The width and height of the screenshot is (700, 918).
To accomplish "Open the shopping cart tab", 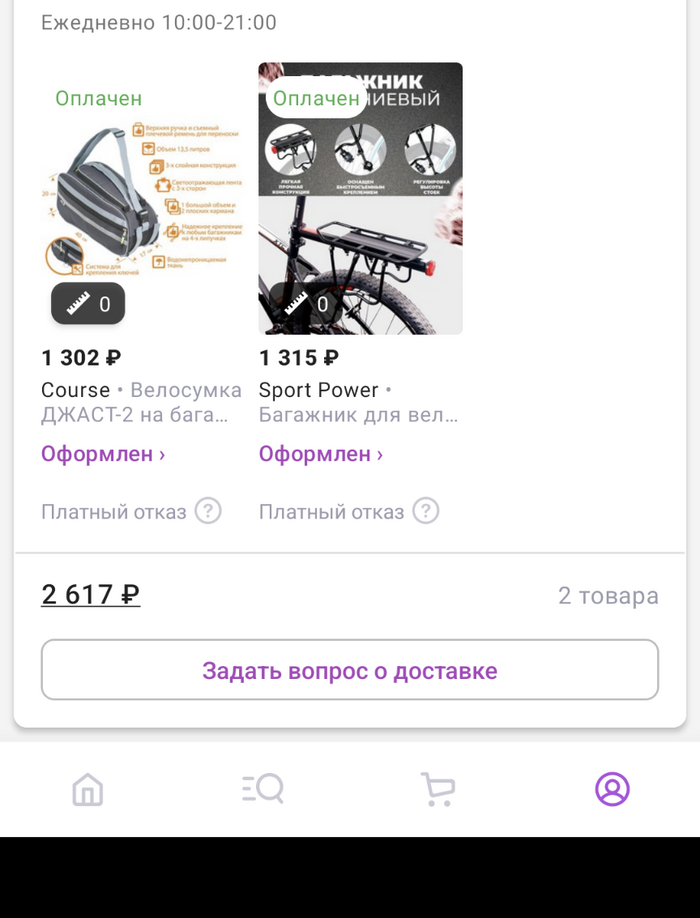I will coord(437,790).
